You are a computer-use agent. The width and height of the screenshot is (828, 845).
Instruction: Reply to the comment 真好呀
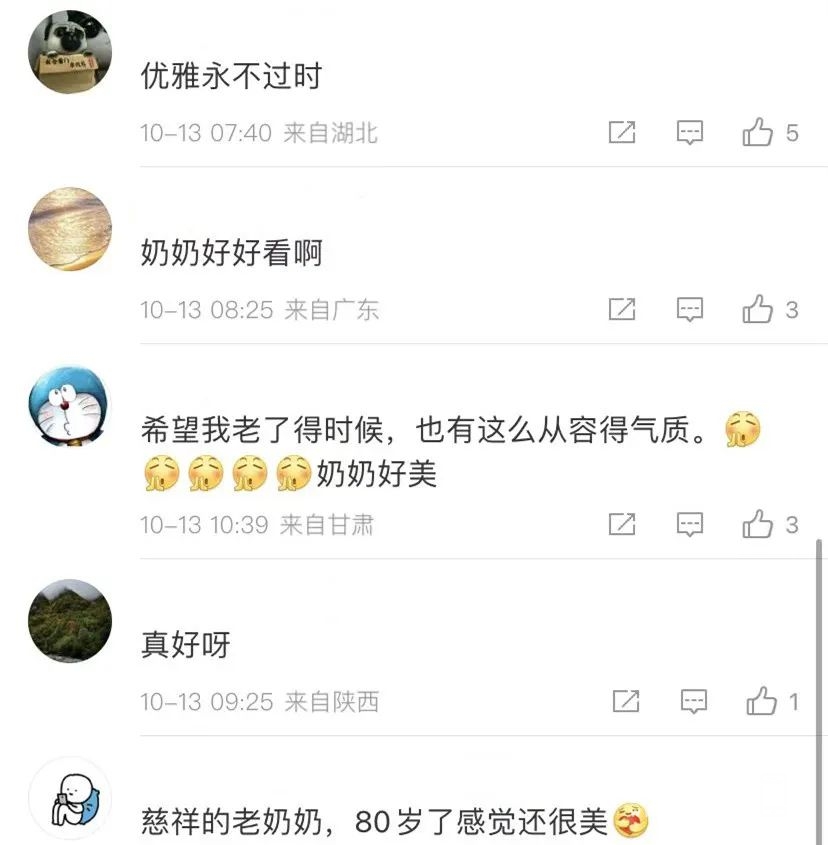pos(694,702)
